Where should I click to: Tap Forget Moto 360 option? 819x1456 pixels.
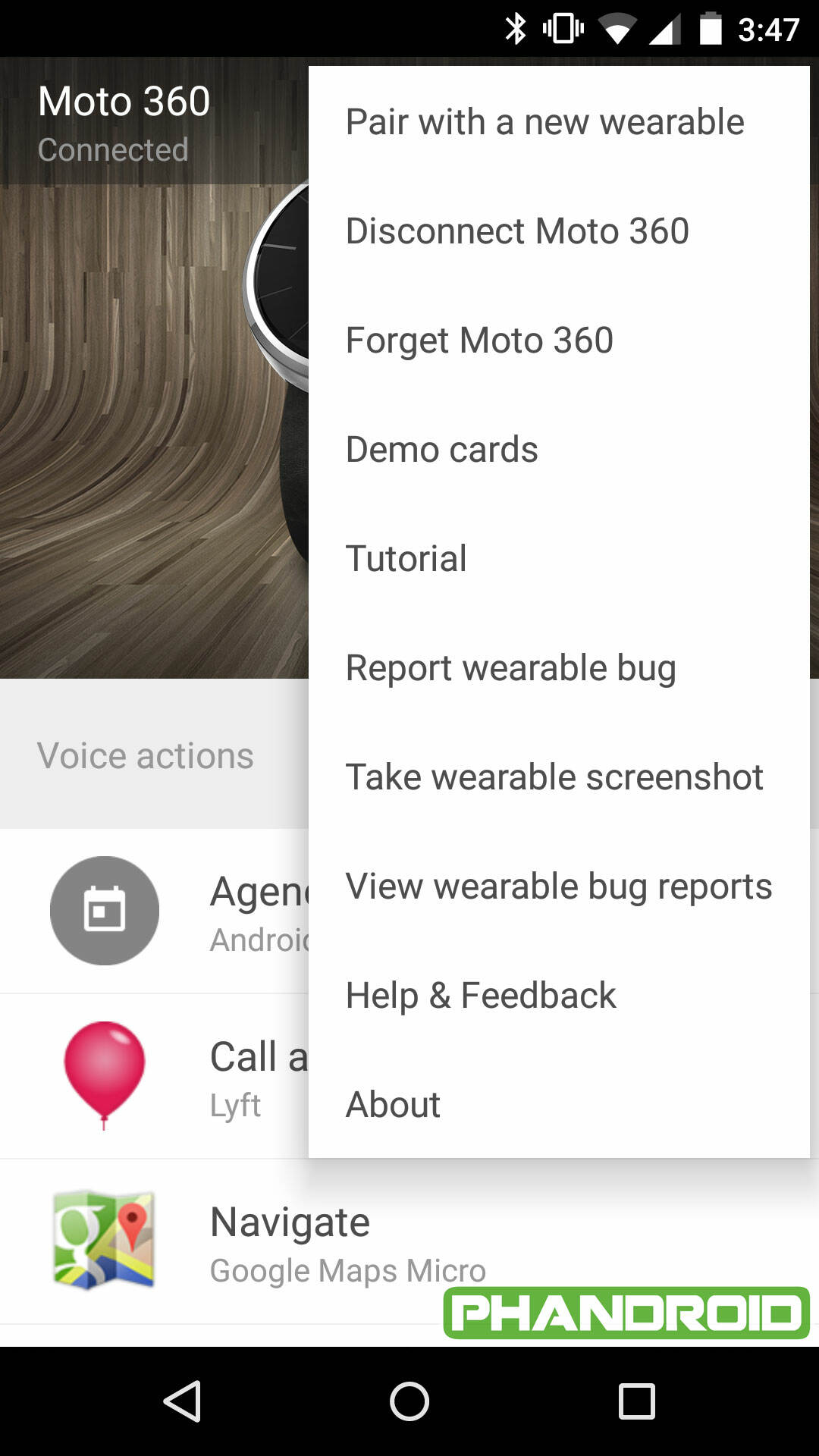point(559,340)
